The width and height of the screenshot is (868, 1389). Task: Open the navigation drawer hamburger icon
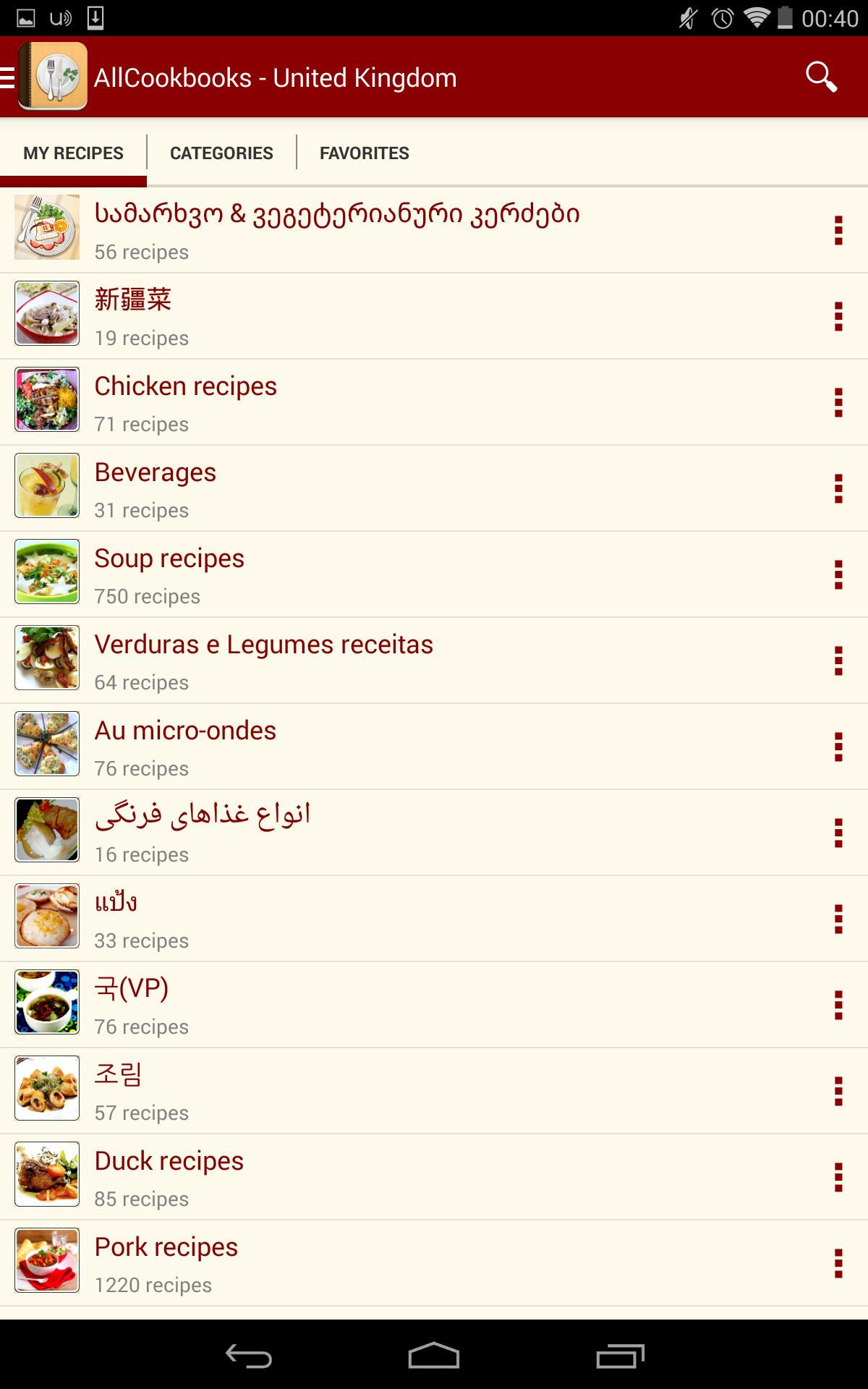[7, 77]
